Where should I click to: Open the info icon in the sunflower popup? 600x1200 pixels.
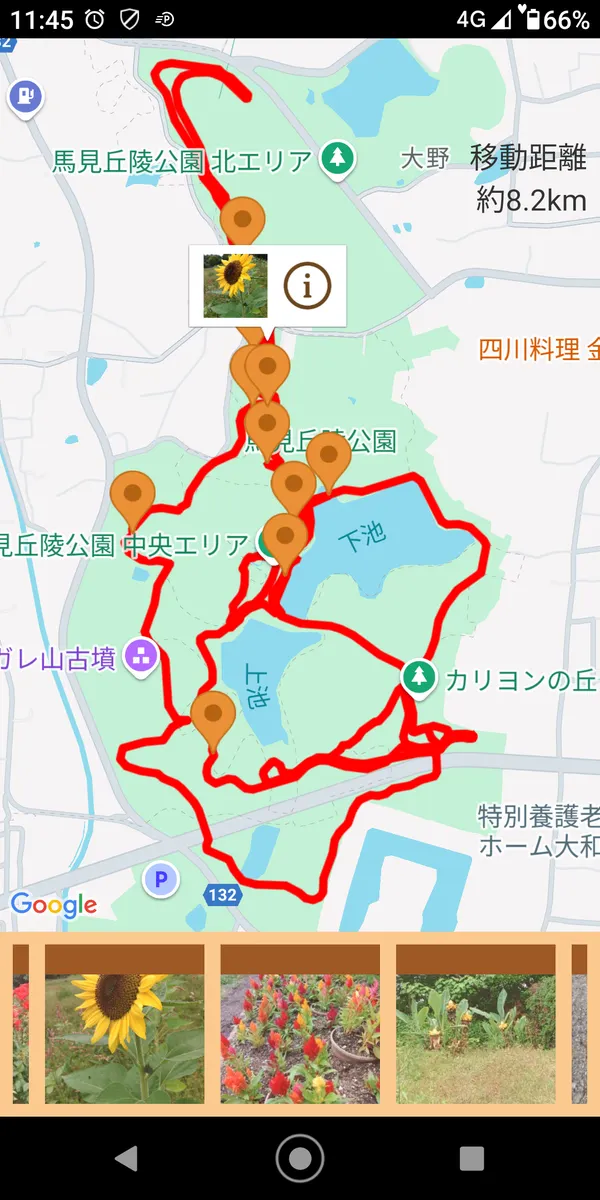[307, 287]
